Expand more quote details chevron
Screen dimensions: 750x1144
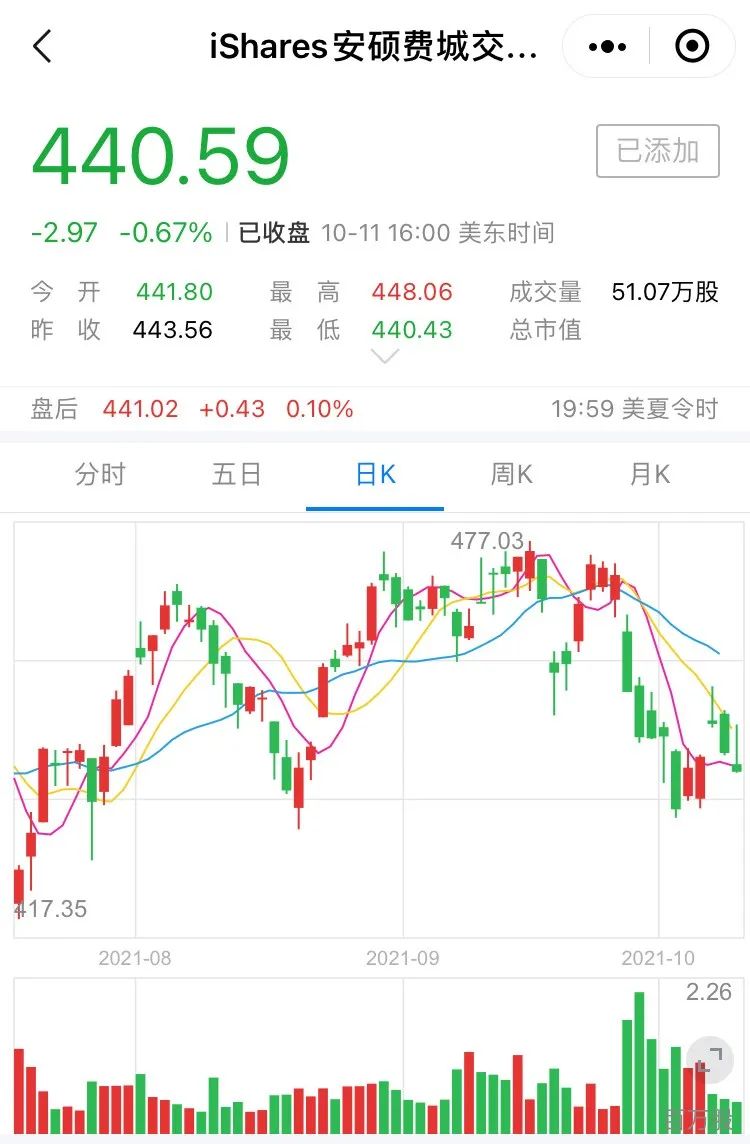(384, 356)
